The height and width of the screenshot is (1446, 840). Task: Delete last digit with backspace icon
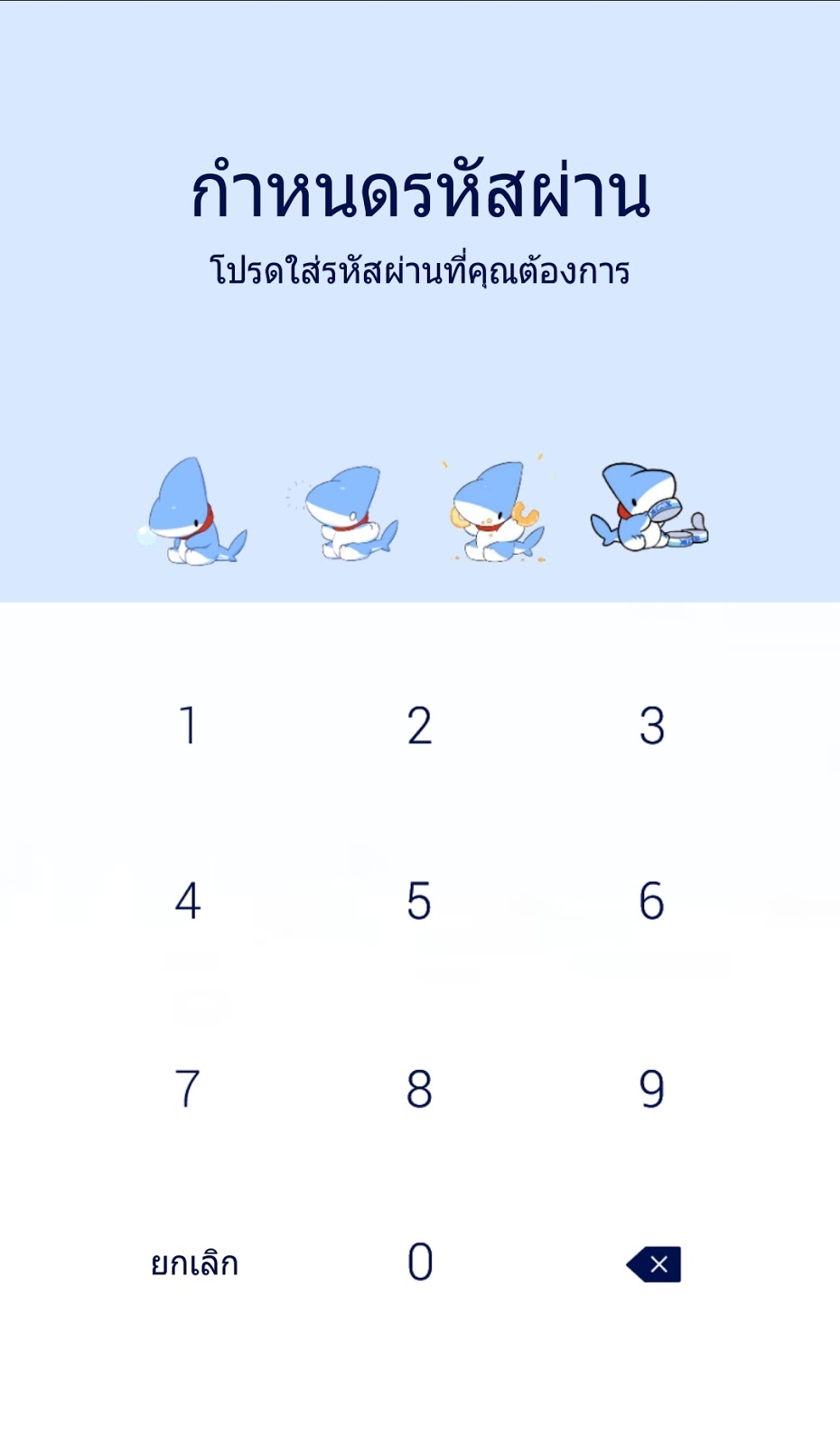point(654,1264)
